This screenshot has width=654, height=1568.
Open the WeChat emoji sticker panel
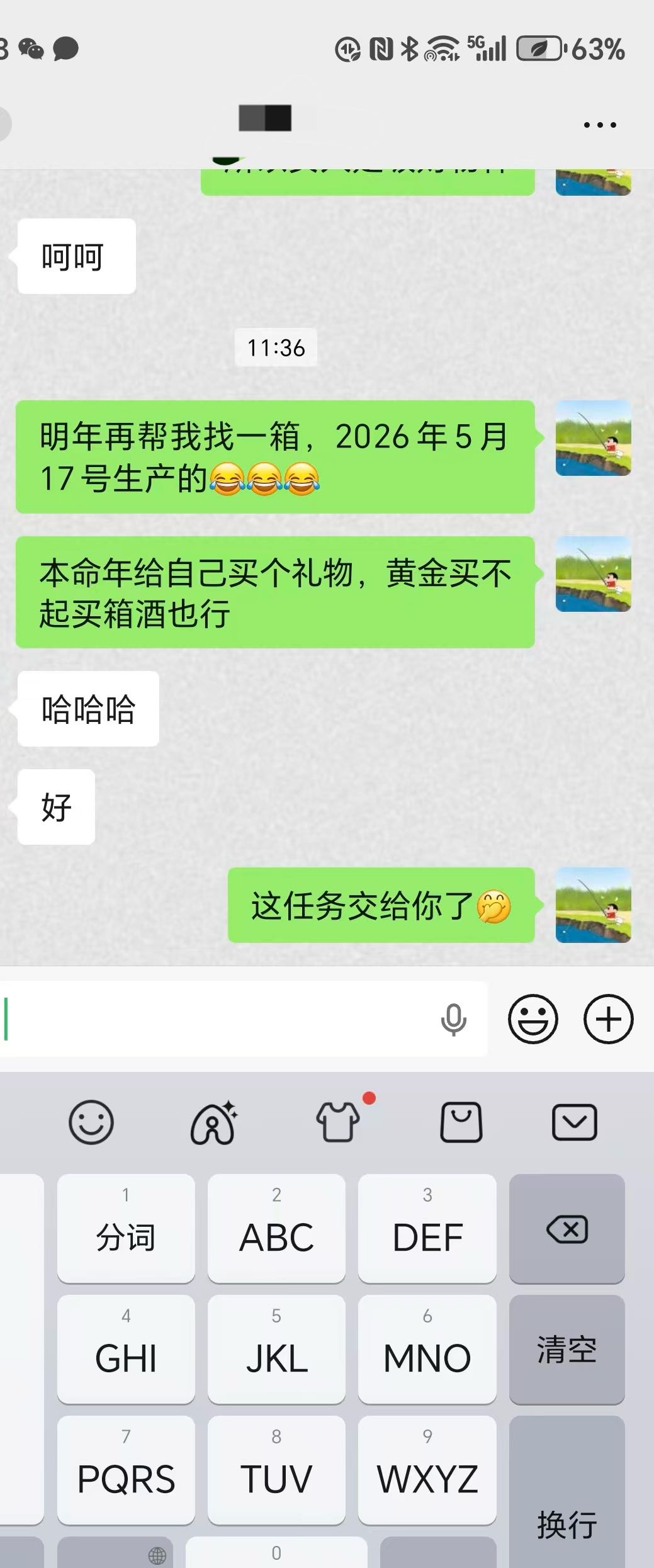click(533, 1019)
